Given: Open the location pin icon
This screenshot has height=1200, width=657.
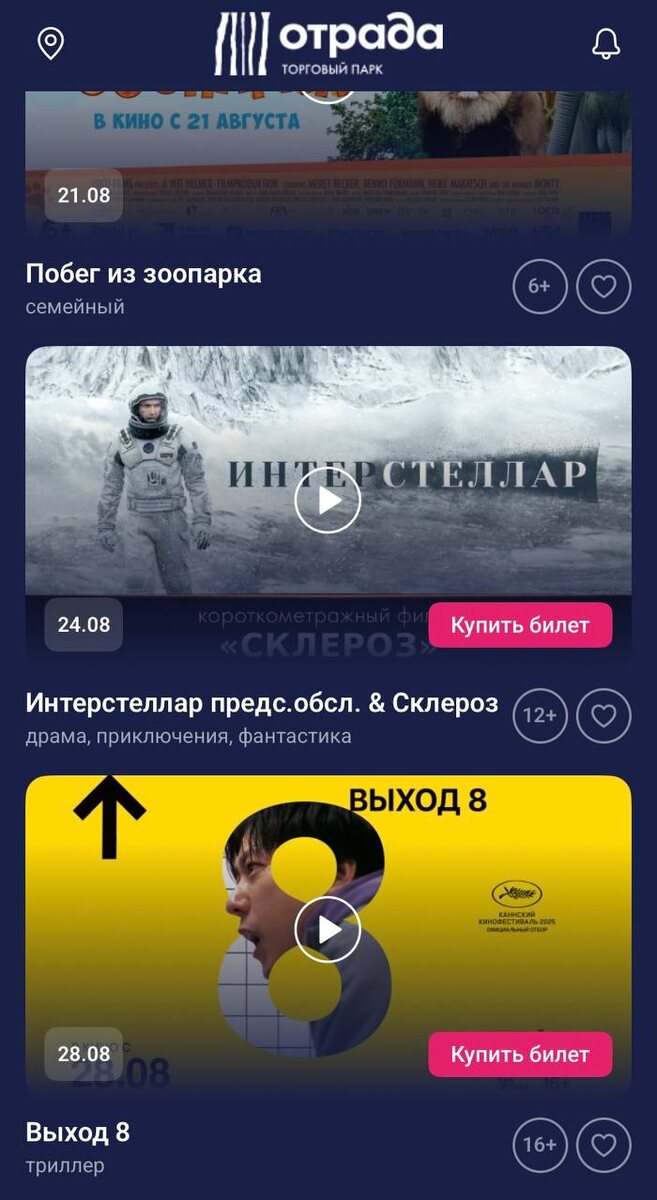Looking at the screenshot, I should pyautogui.click(x=50, y=44).
